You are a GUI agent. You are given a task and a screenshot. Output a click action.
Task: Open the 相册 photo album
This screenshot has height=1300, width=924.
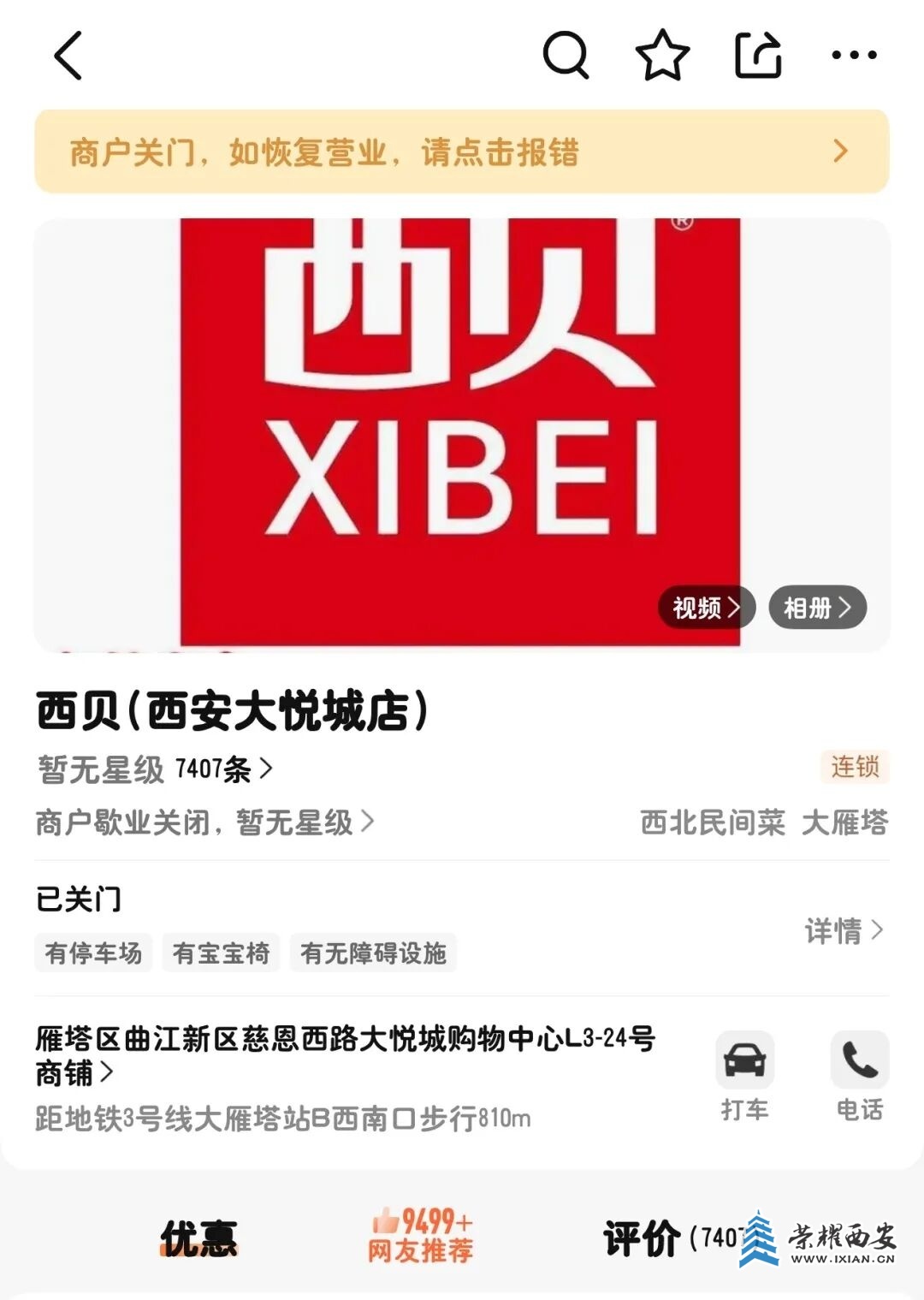coord(817,608)
